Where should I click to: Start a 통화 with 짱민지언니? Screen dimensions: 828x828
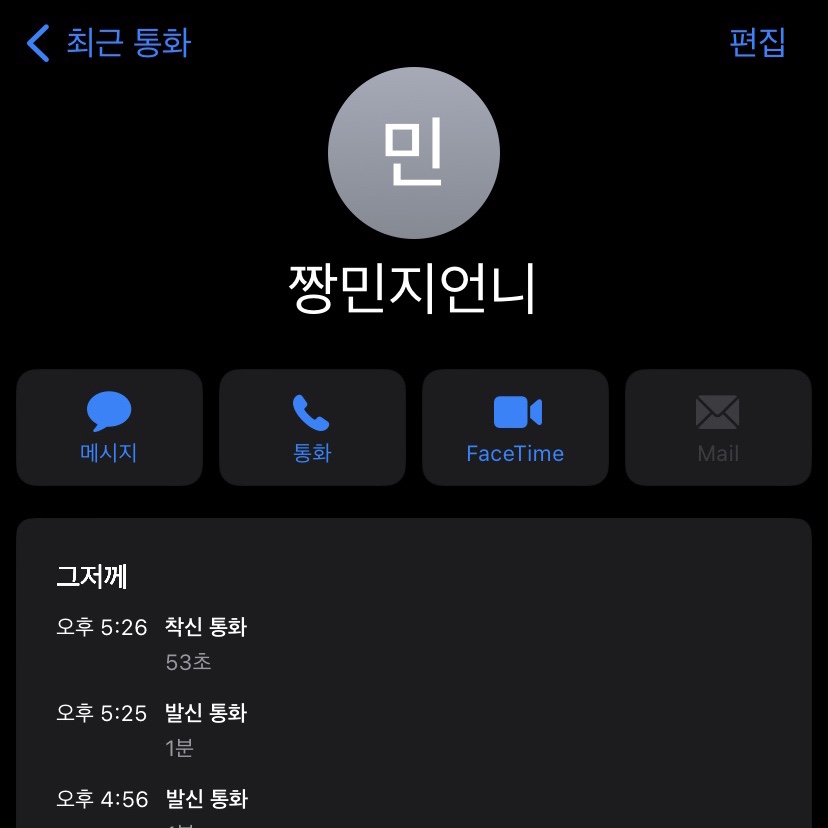312,428
